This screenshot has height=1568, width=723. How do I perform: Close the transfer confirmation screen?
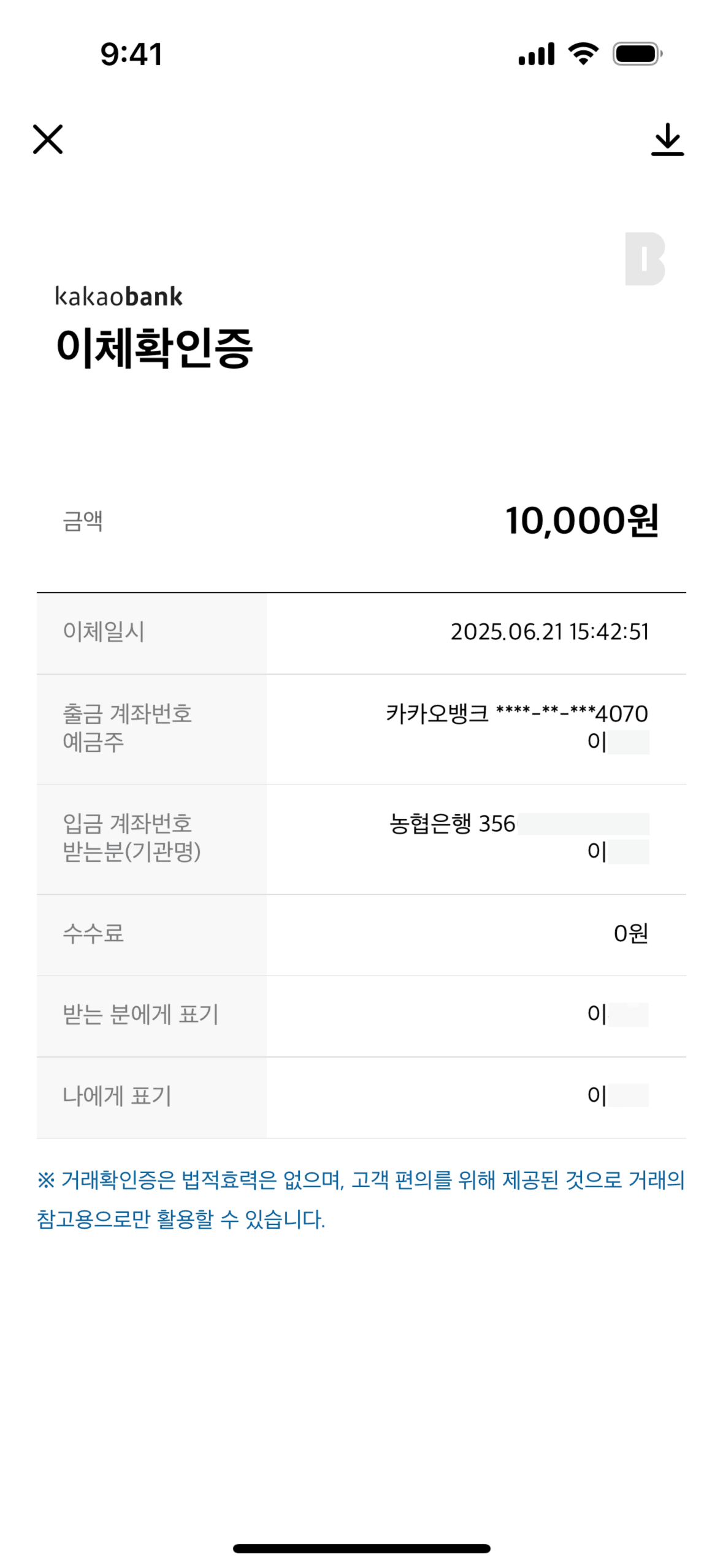48,139
